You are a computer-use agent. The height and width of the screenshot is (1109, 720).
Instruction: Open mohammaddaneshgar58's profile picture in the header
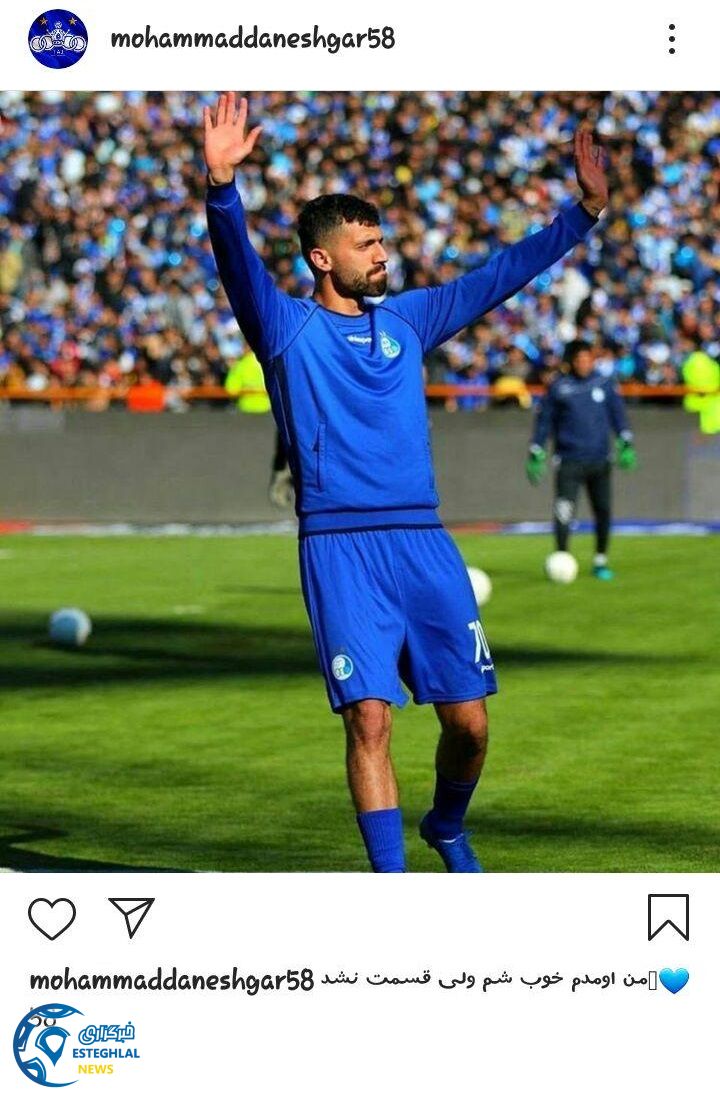pyautogui.click(x=58, y=39)
